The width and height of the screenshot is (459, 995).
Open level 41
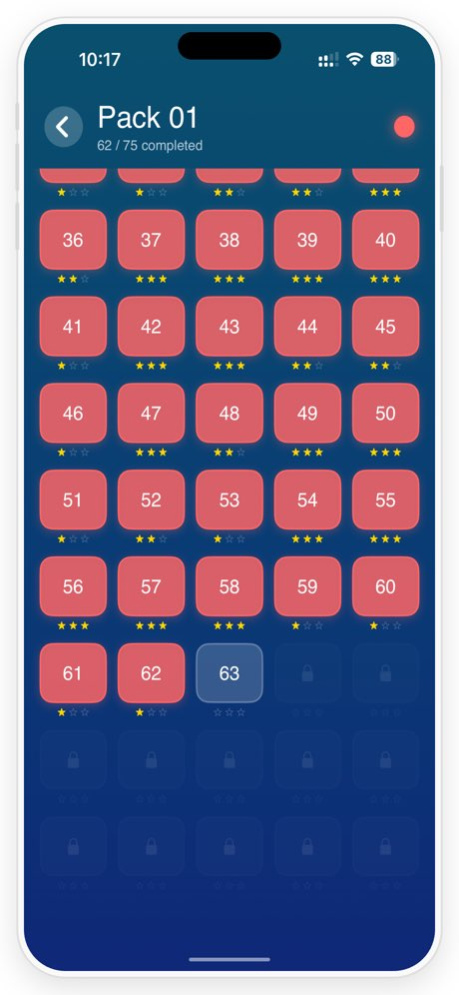pos(73,327)
